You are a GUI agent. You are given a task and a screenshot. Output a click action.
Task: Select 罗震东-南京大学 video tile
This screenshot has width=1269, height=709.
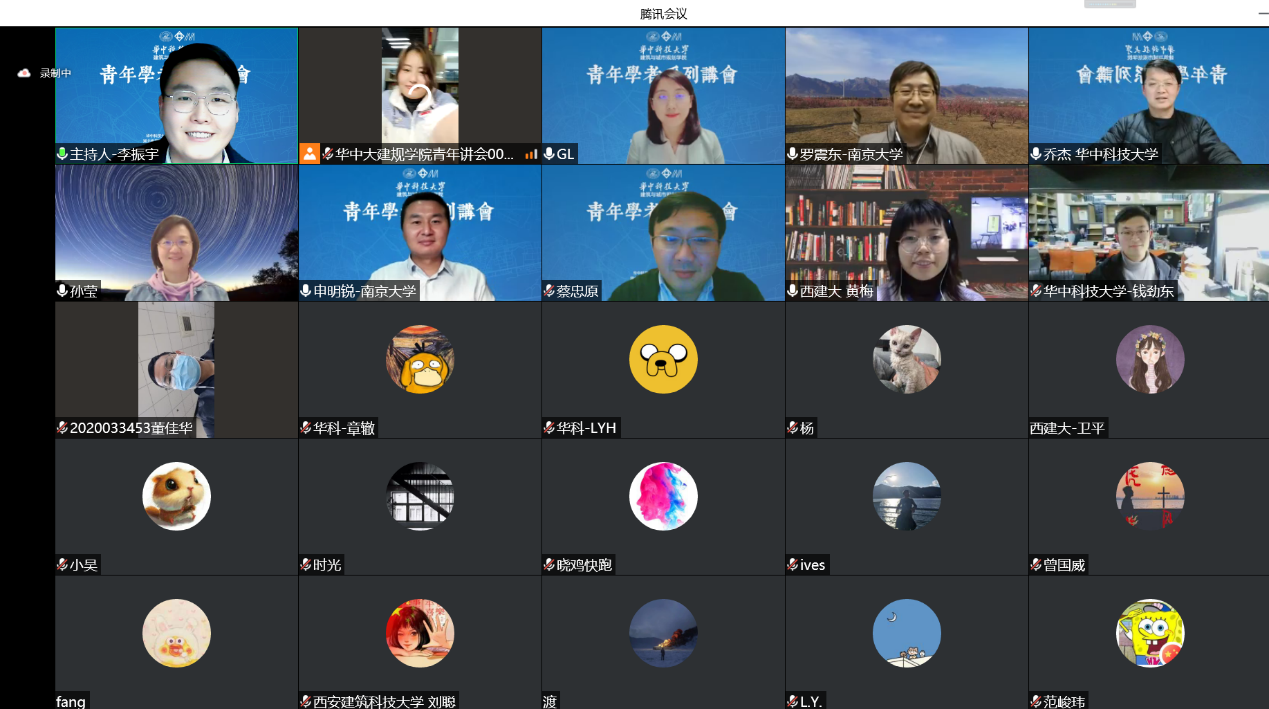tap(907, 95)
